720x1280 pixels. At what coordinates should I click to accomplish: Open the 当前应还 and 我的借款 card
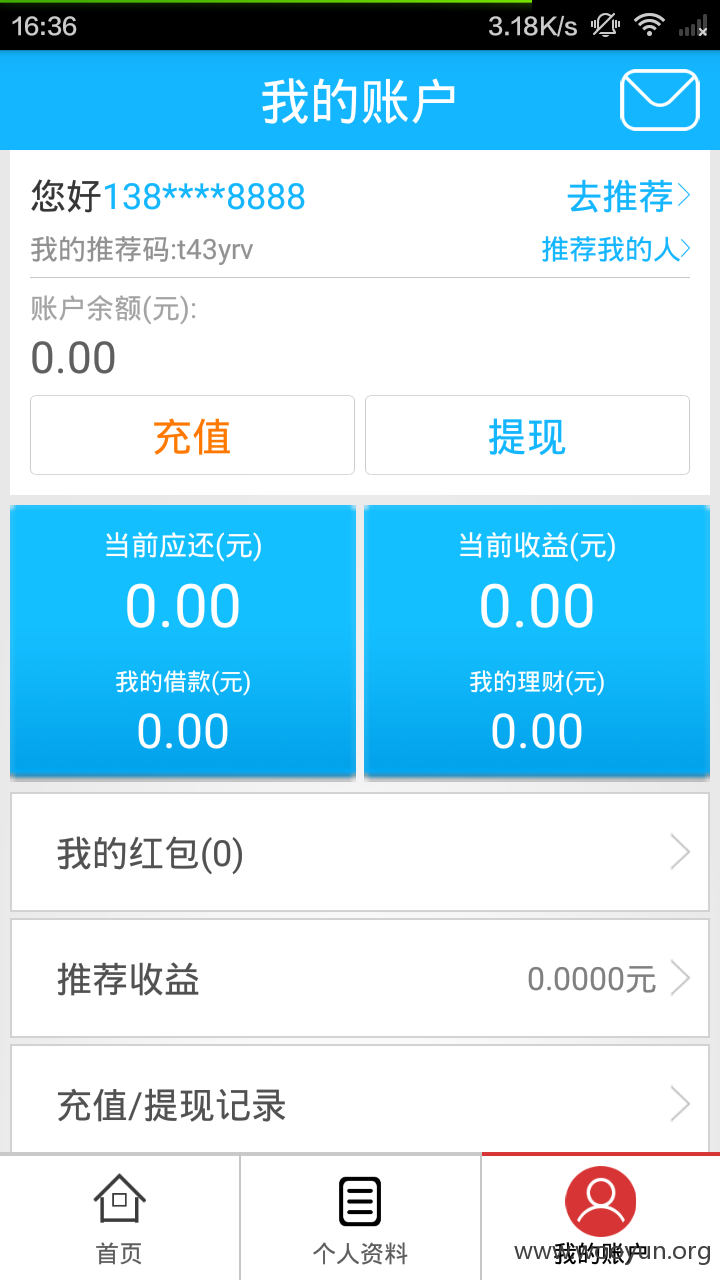coord(183,641)
